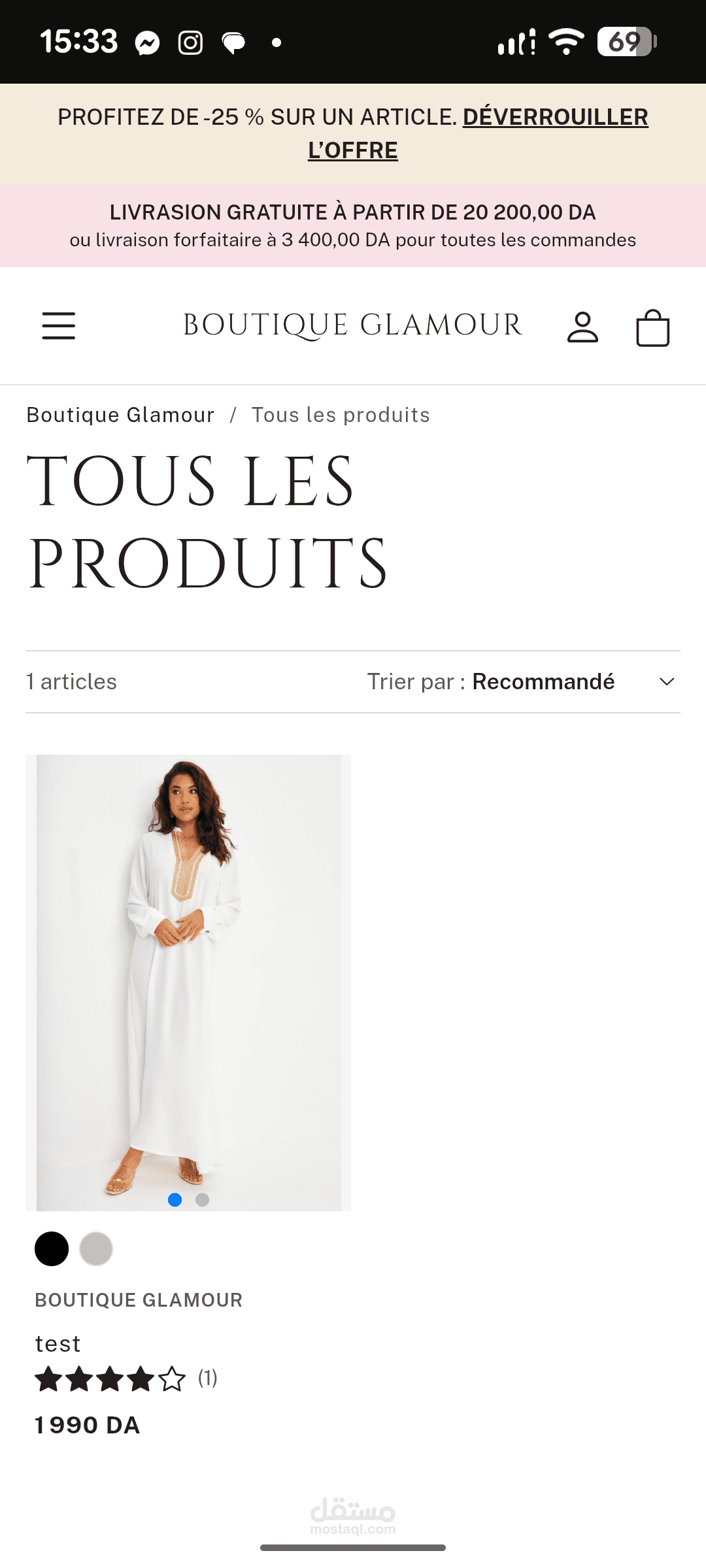Select the grey color swatch
Image resolution: width=706 pixels, height=1568 pixels.
pos(96,1249)
